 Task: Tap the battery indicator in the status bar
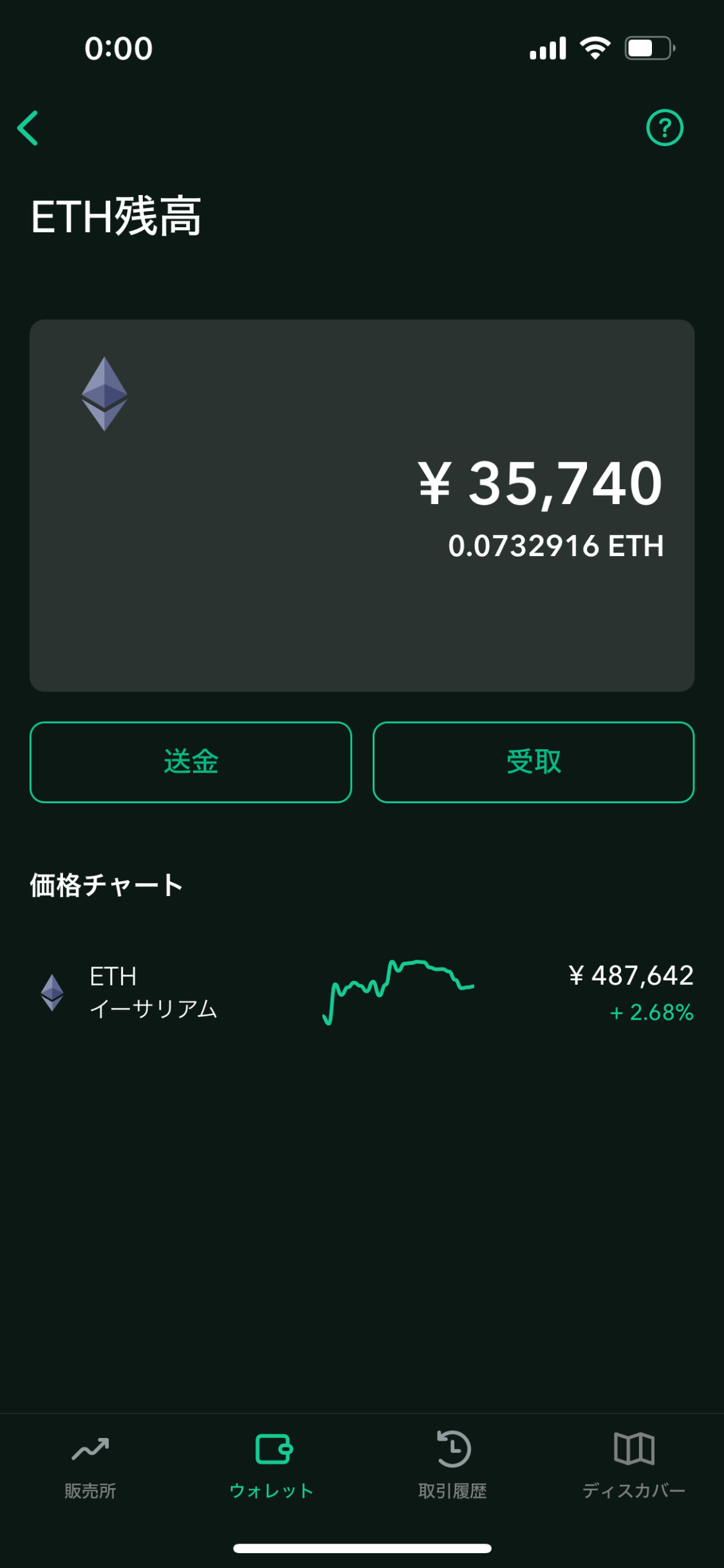(x=650, y=47)
